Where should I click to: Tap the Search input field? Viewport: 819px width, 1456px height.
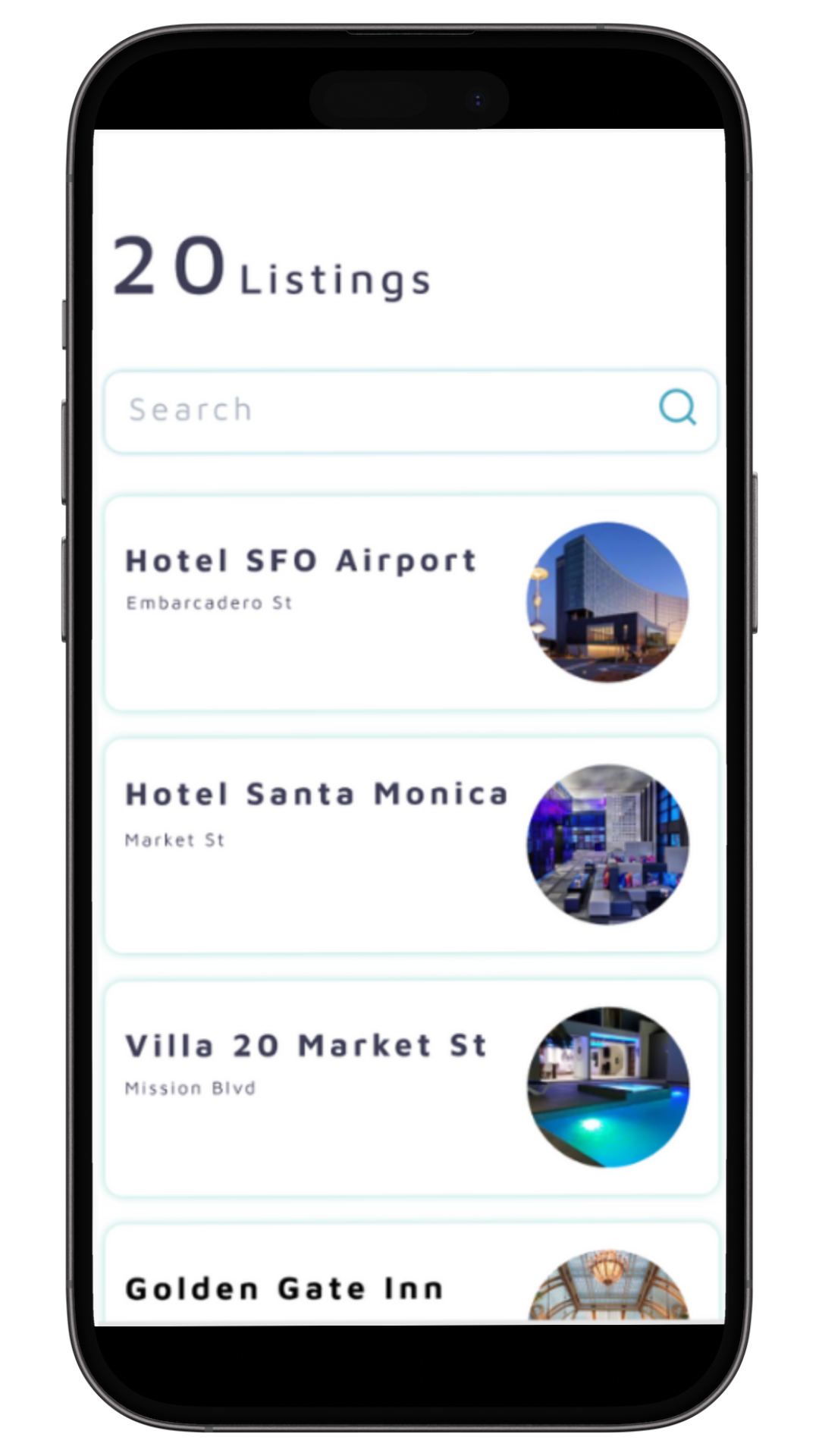tap(379, 410)
